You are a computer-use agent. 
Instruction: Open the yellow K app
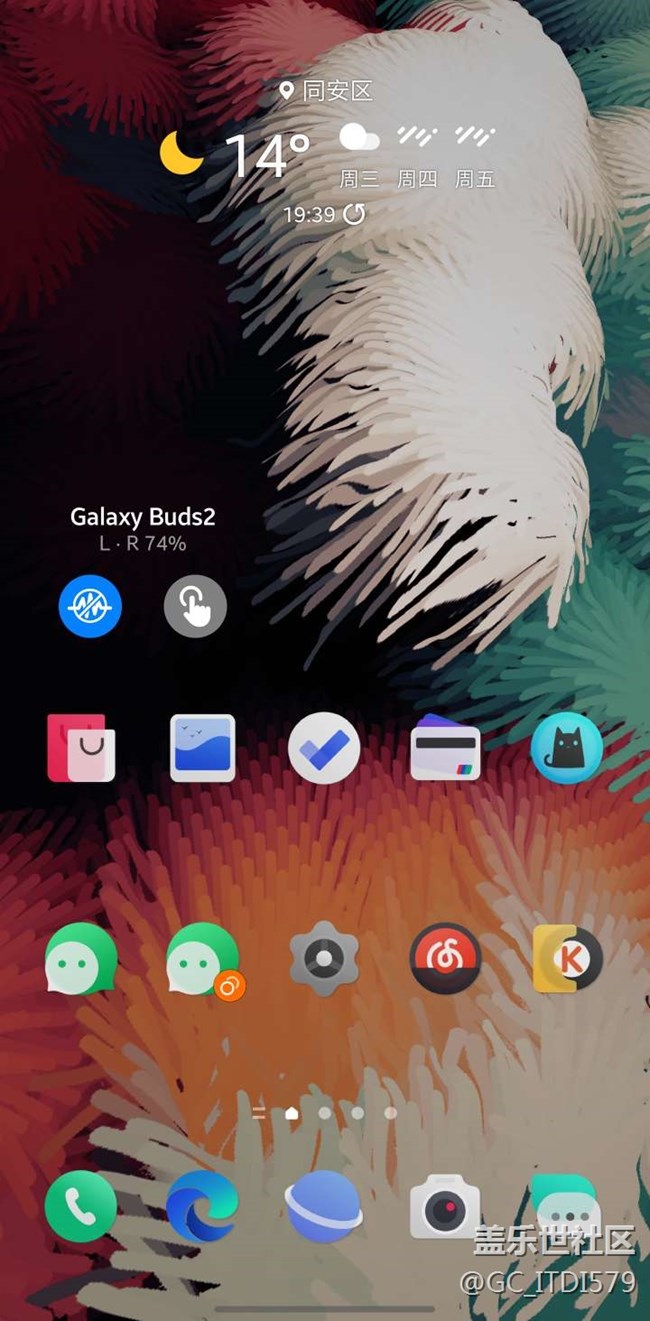[567, 958]
